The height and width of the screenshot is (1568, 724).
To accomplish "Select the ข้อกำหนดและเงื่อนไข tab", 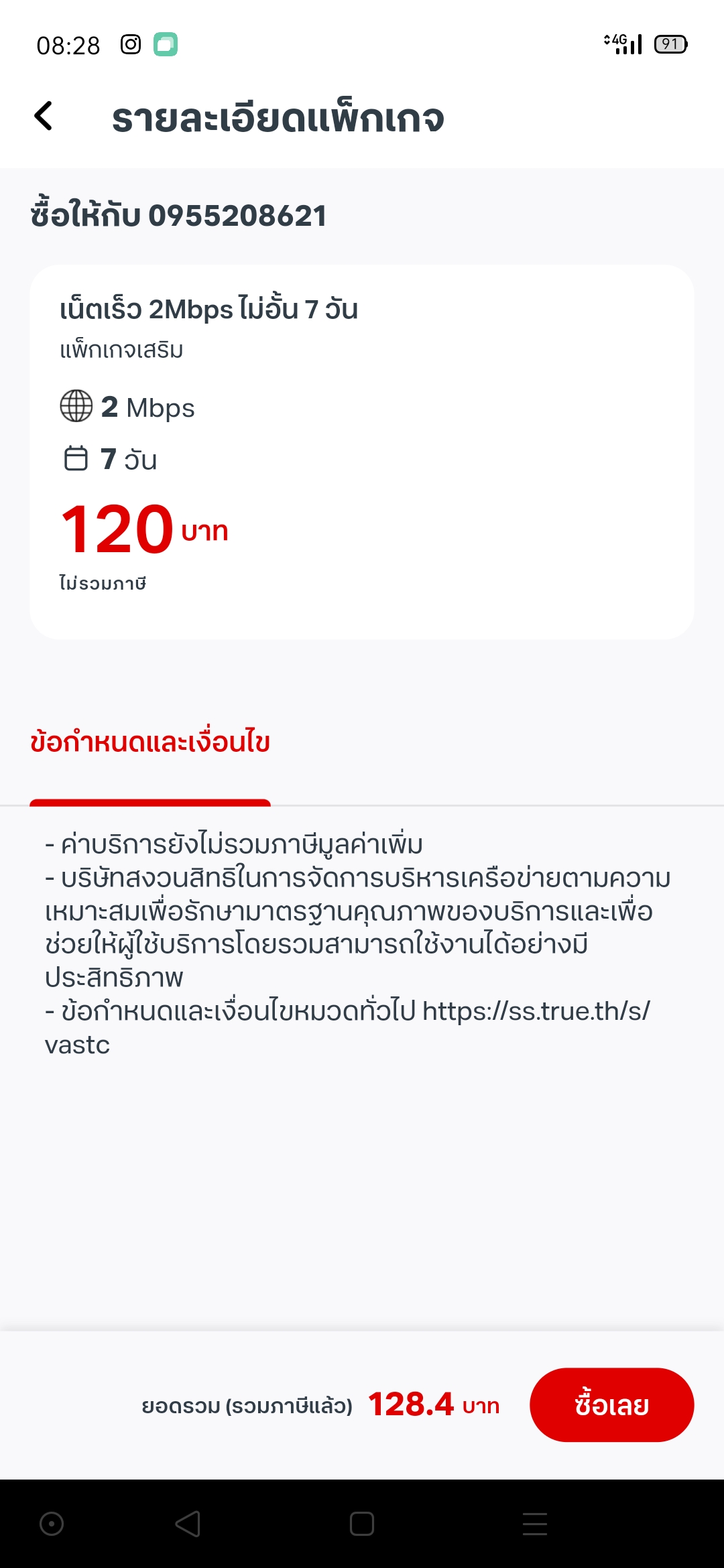I will pos(150,742).
